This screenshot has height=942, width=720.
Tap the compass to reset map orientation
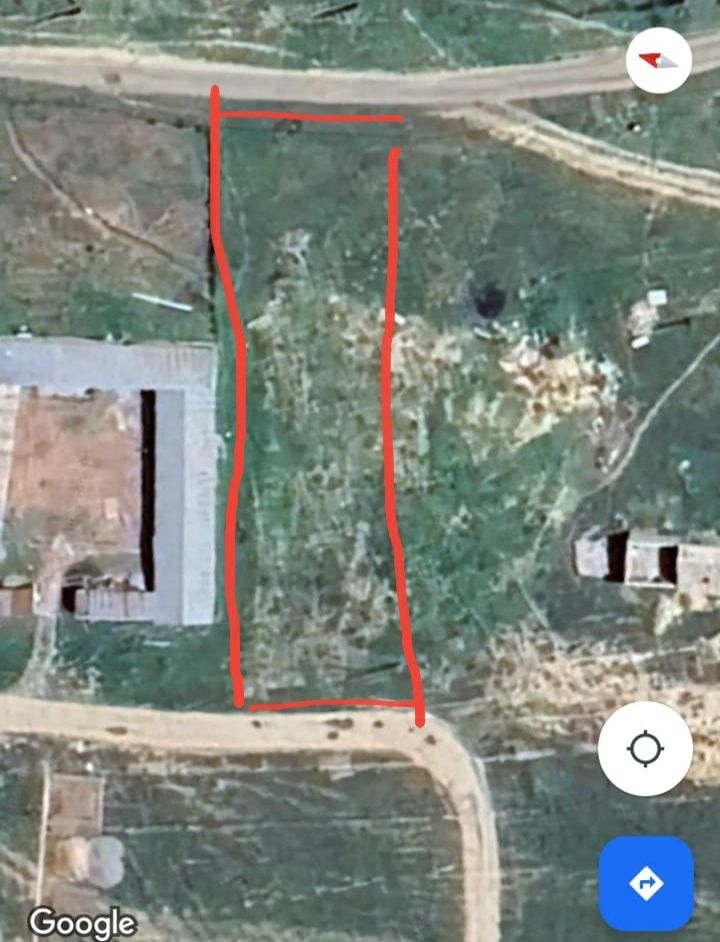tap(658, 60)
